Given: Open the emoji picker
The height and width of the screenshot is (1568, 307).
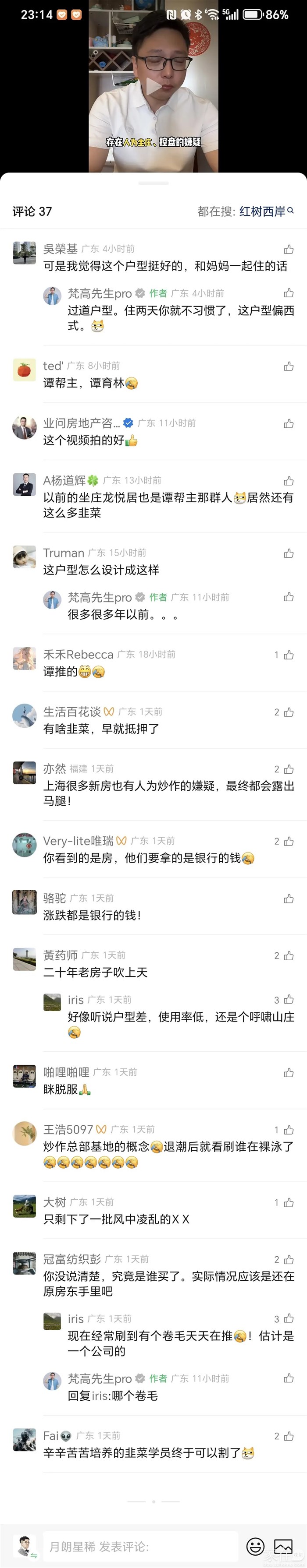Looking at the screenshot, I should (255, 1547).
